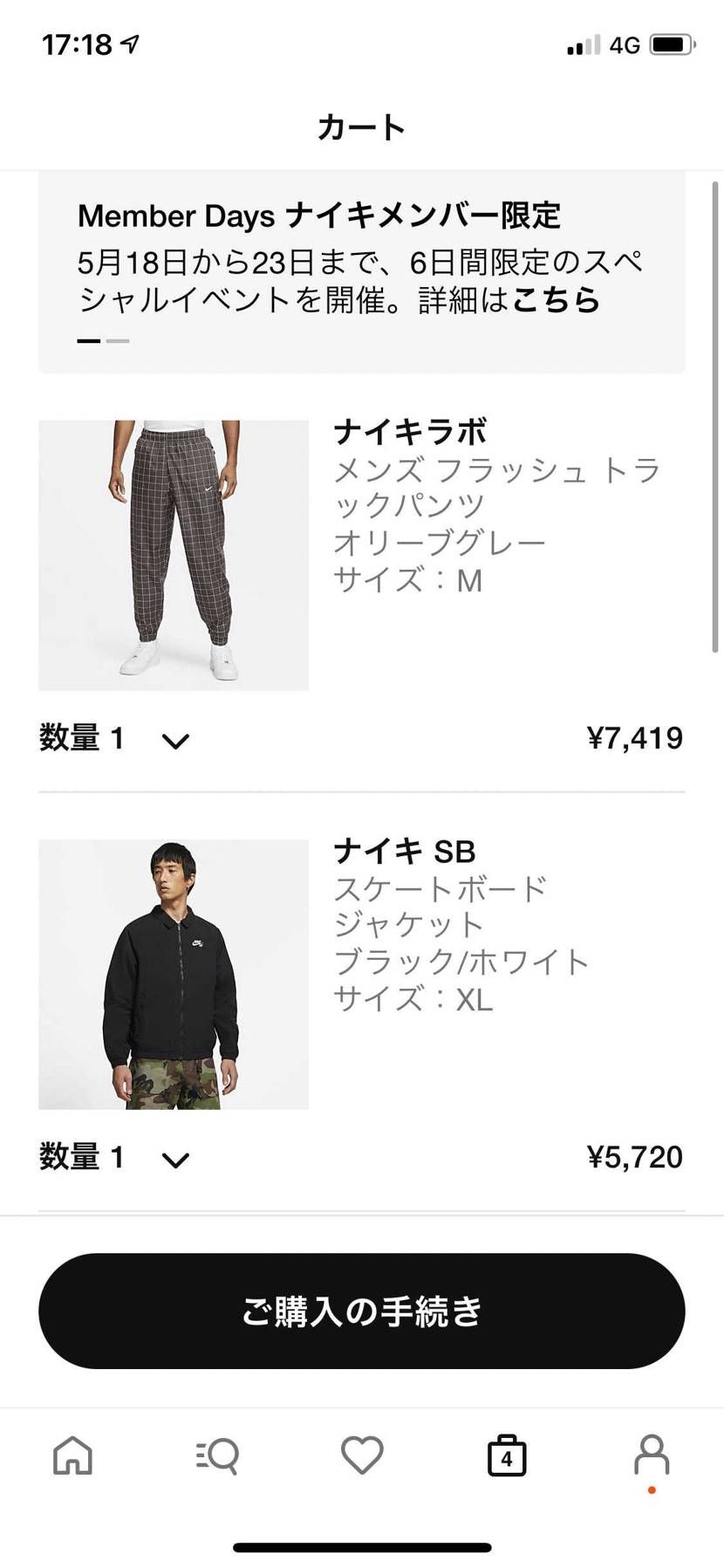
Task: Open the Member Days banner
Action: coord(361,262)
